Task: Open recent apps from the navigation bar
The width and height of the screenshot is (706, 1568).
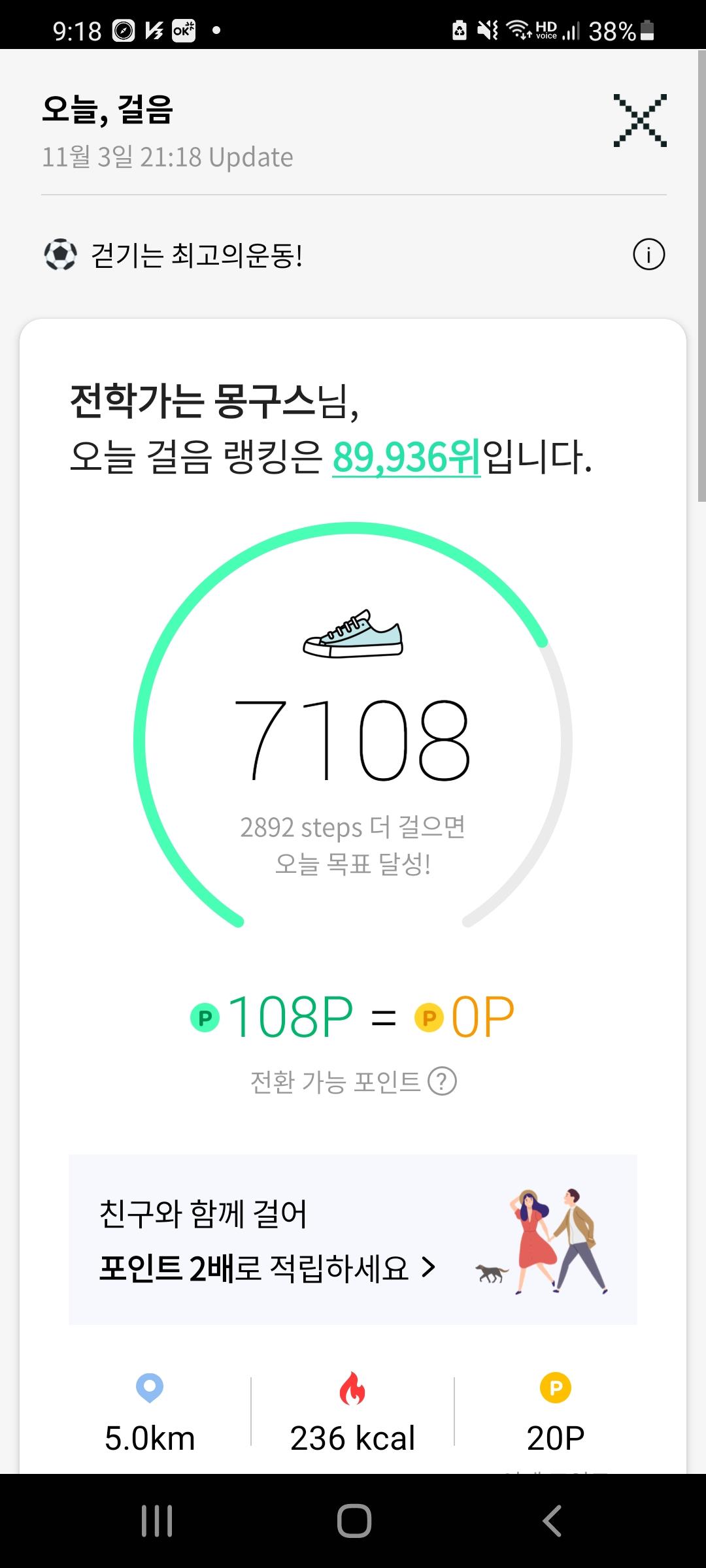Action: 157,1520
